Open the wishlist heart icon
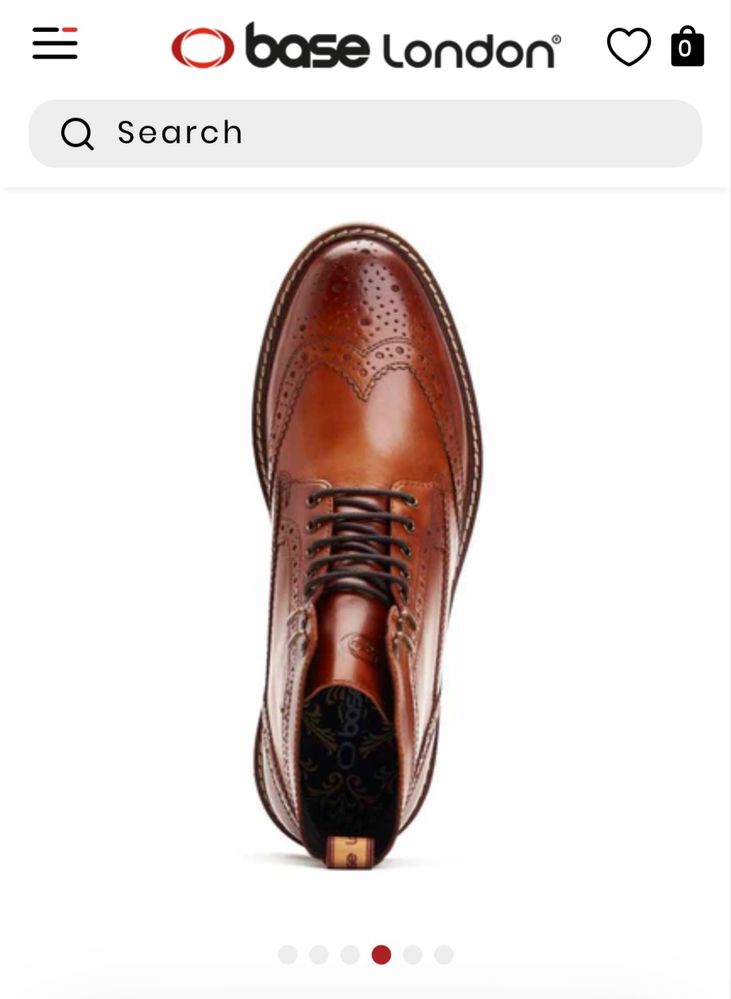This screenshot has height=999, width=731. coord(628,47)
